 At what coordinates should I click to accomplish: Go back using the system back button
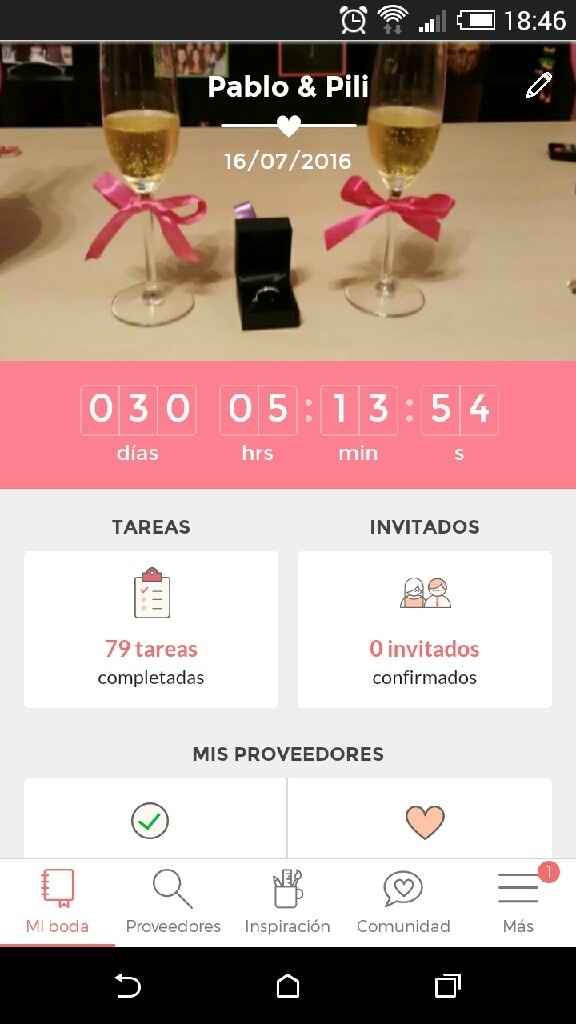tap(128, 985)
